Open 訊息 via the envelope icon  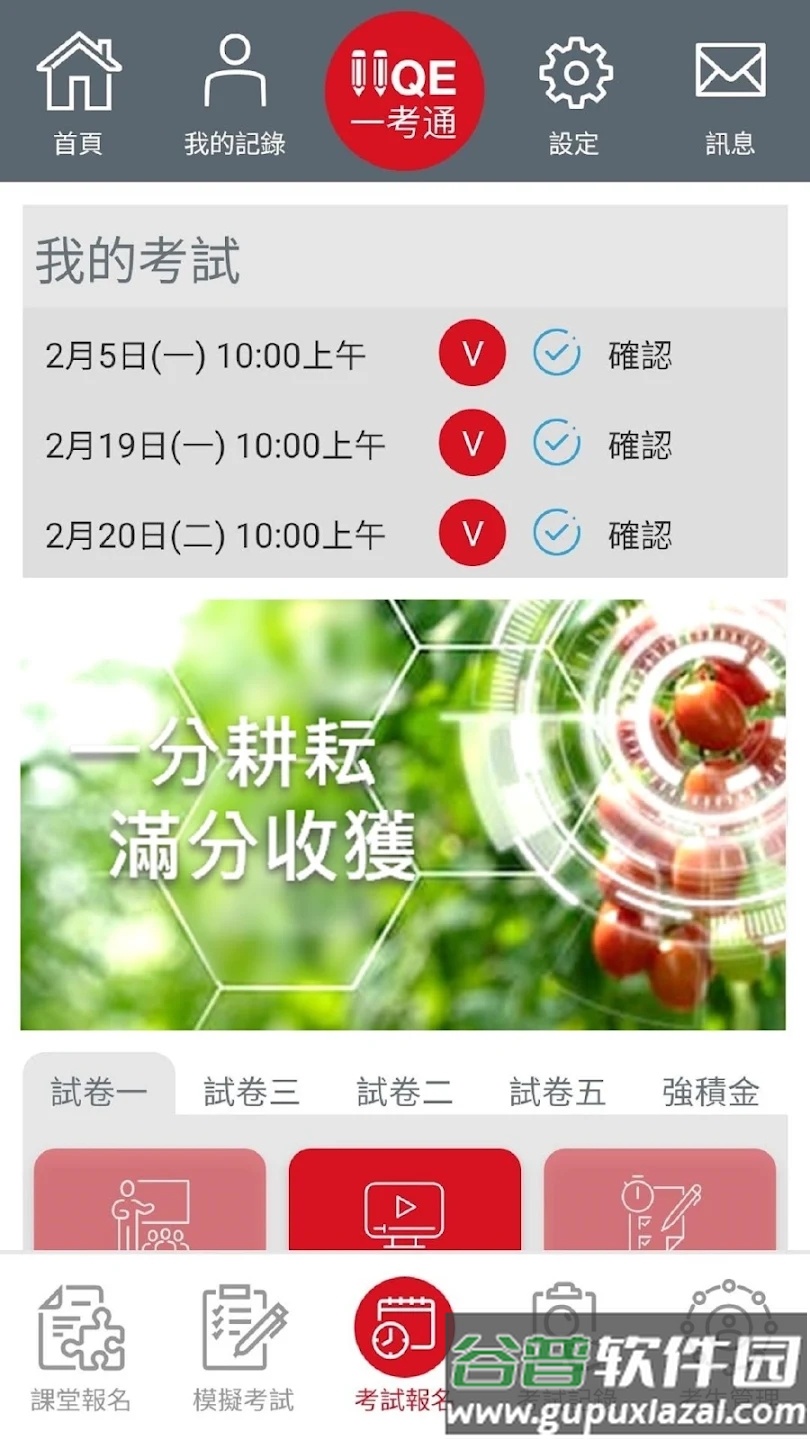coord(731,72)
